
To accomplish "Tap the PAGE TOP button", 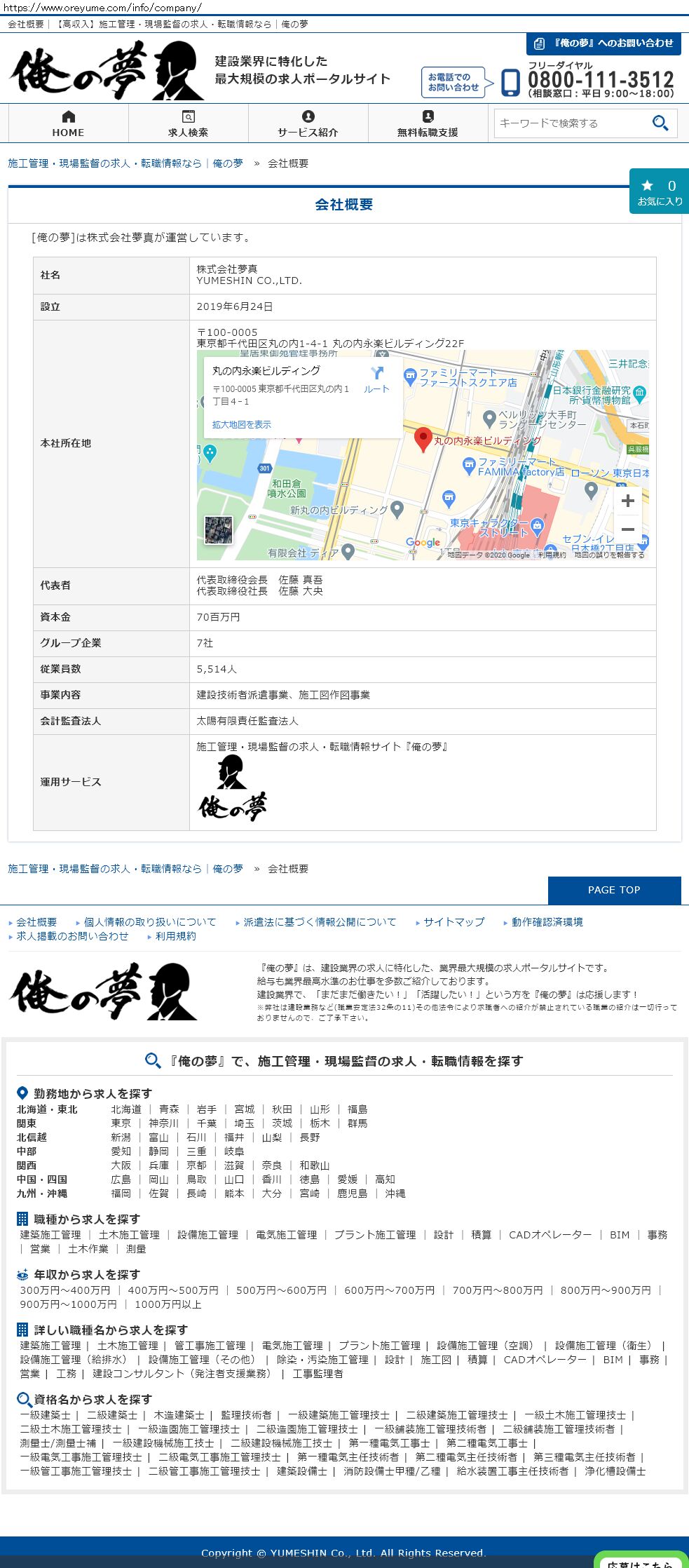I will 614,890.
